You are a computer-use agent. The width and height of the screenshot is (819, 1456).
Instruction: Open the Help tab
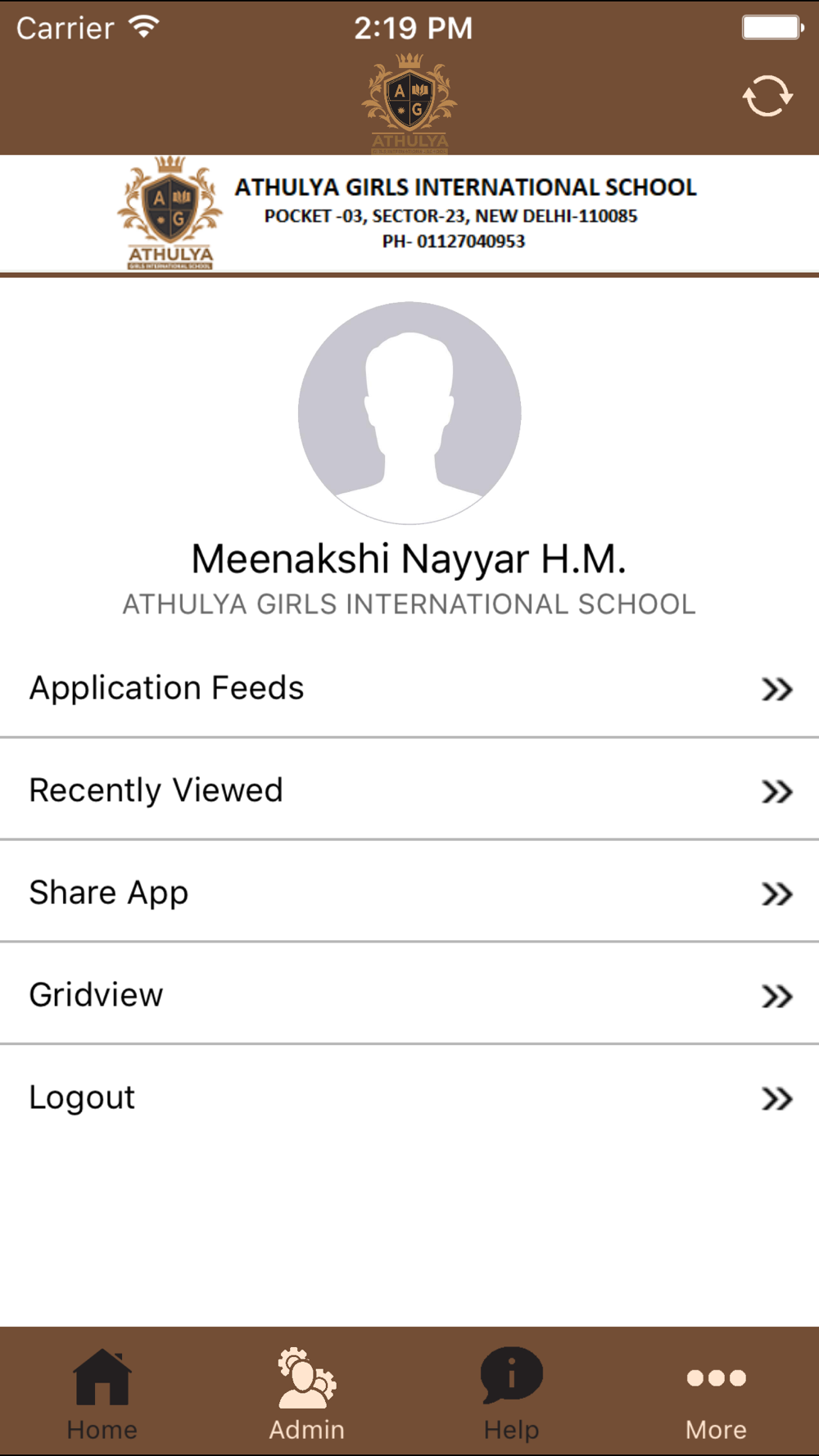[512, 1394]
